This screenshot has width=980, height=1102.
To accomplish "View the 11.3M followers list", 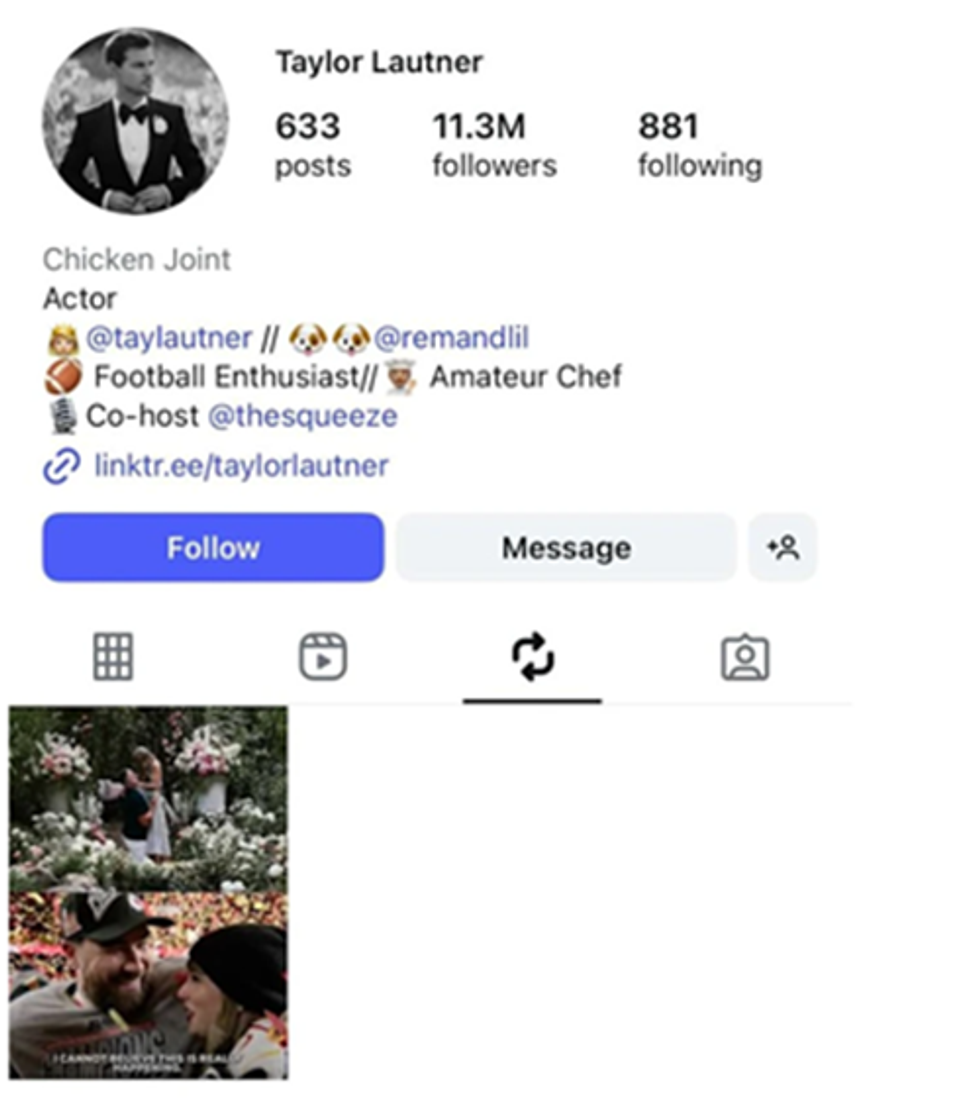I will [493, 145].
